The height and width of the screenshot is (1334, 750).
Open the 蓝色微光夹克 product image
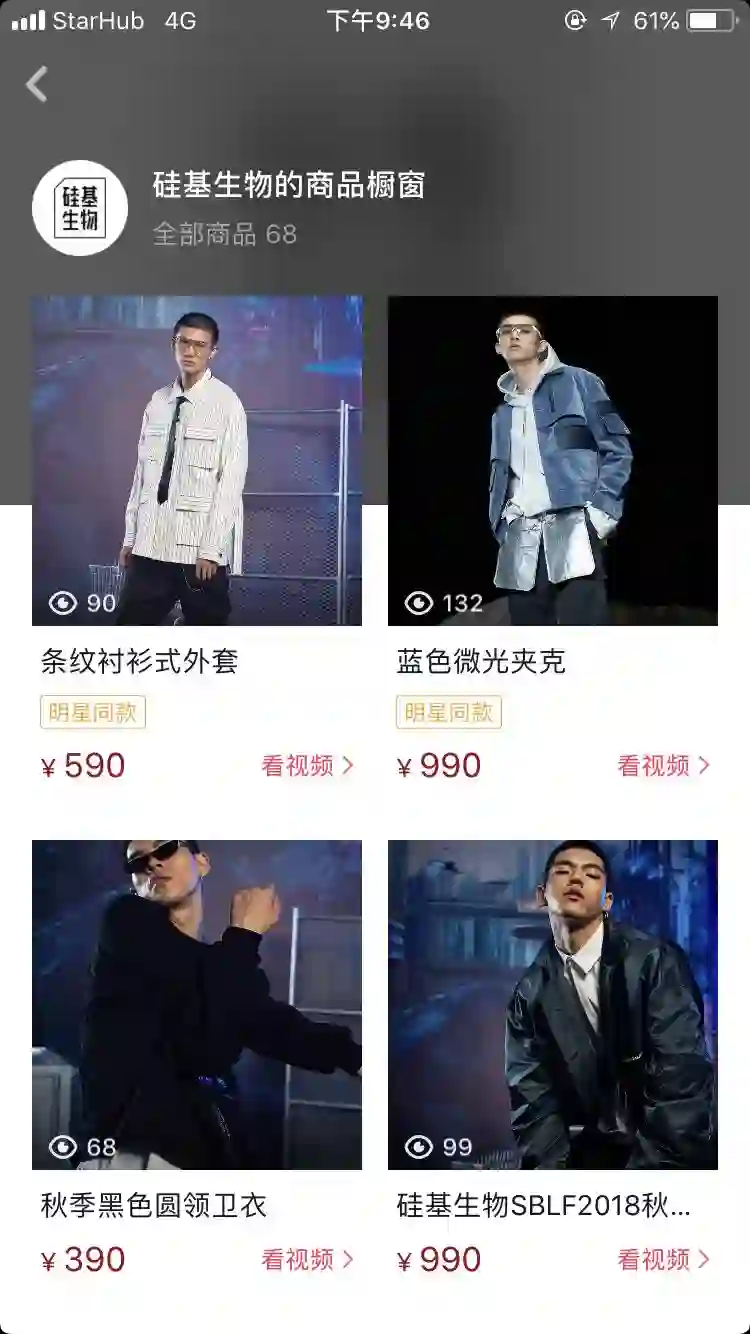(x=553, y=460)
